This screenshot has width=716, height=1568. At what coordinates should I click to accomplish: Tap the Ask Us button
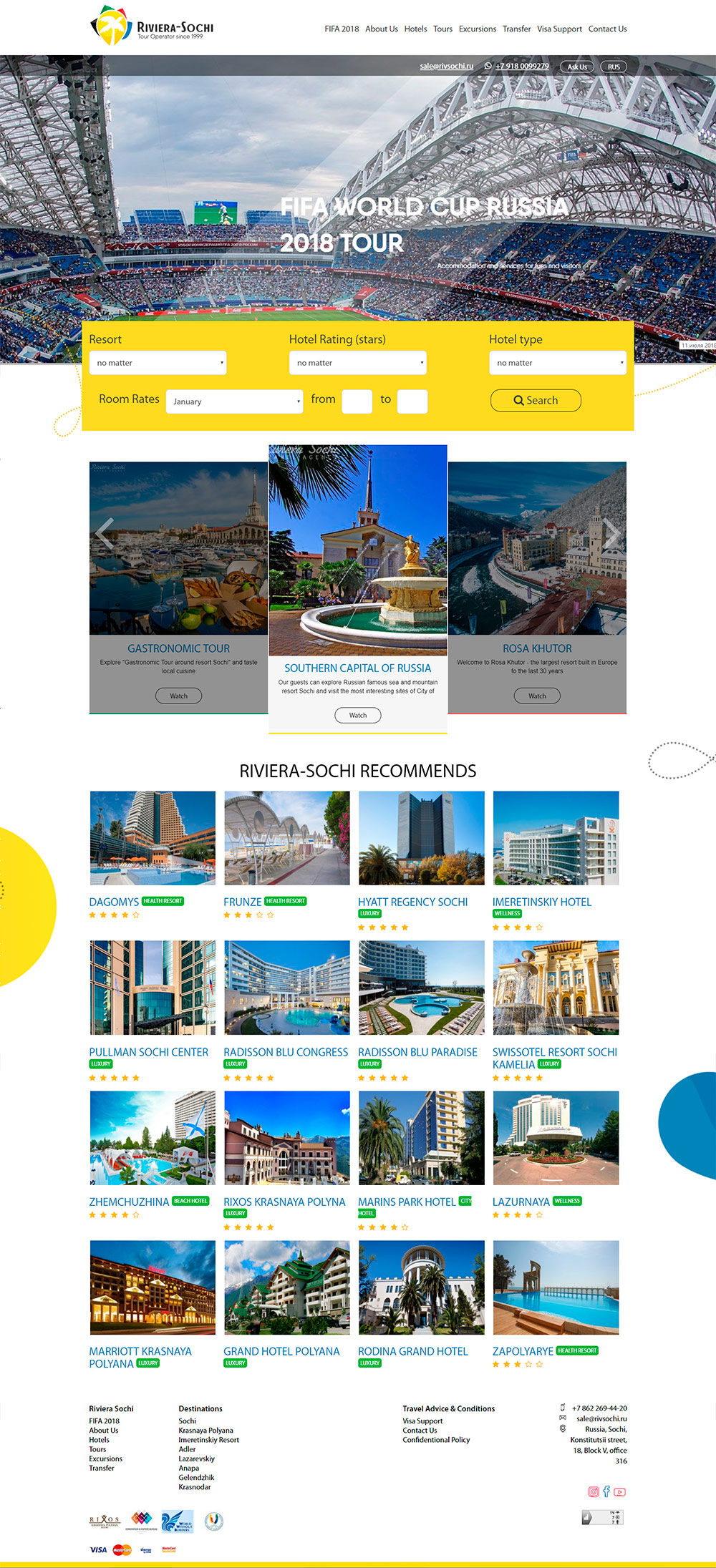577,67
